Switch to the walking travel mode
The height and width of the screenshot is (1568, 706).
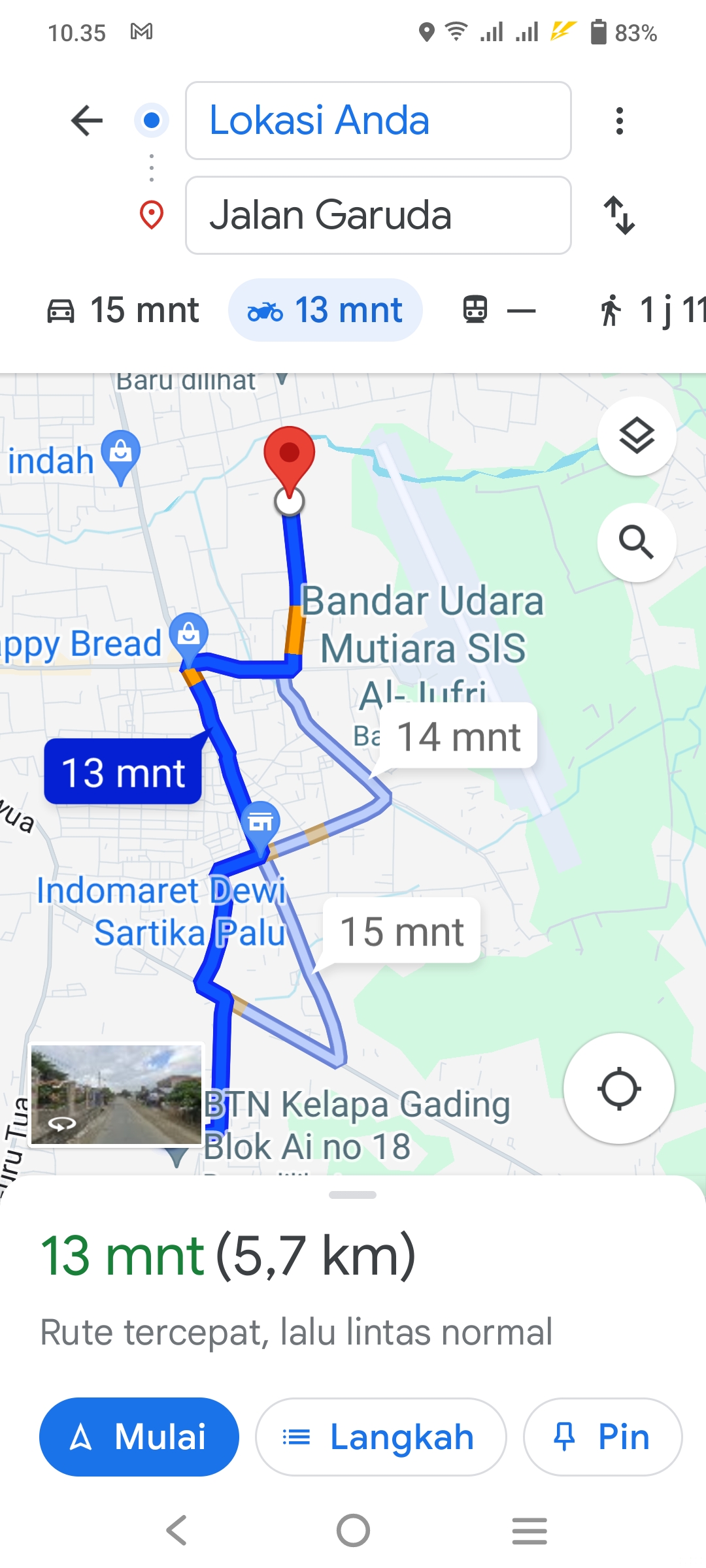tap(648, 310)
